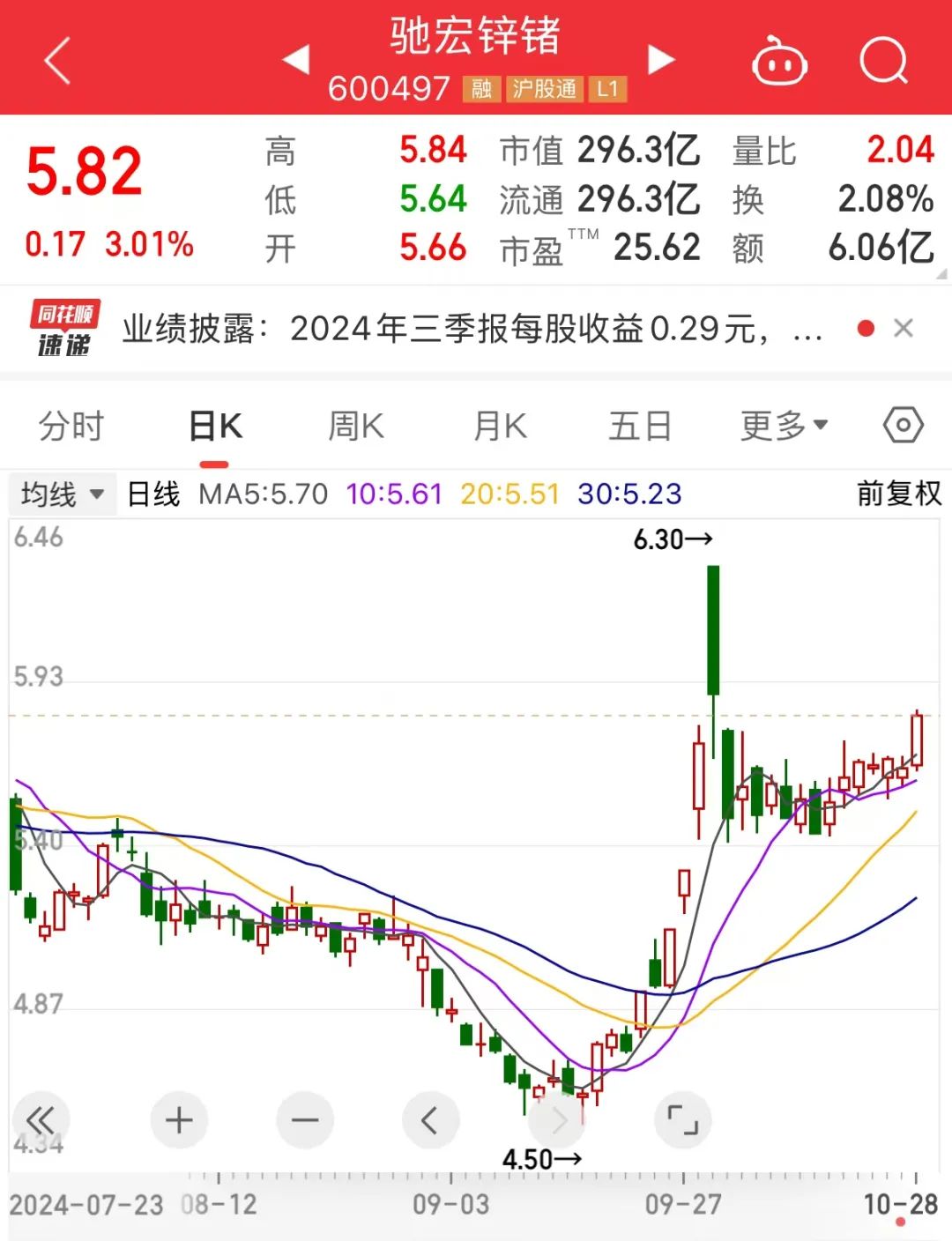Zoom in chart with plus button
This screenshot has height=1241, width=952.
click(179, 1120)
